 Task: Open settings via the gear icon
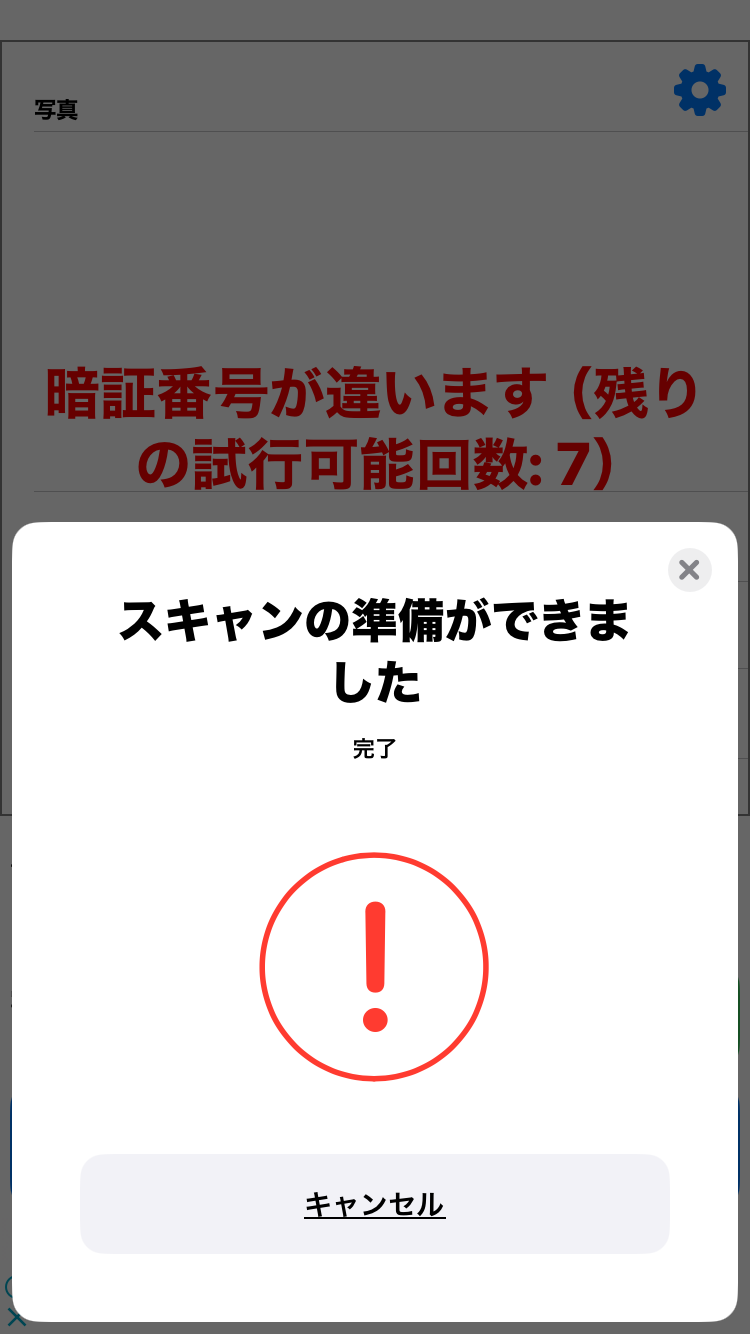click(x=699, y=91)
